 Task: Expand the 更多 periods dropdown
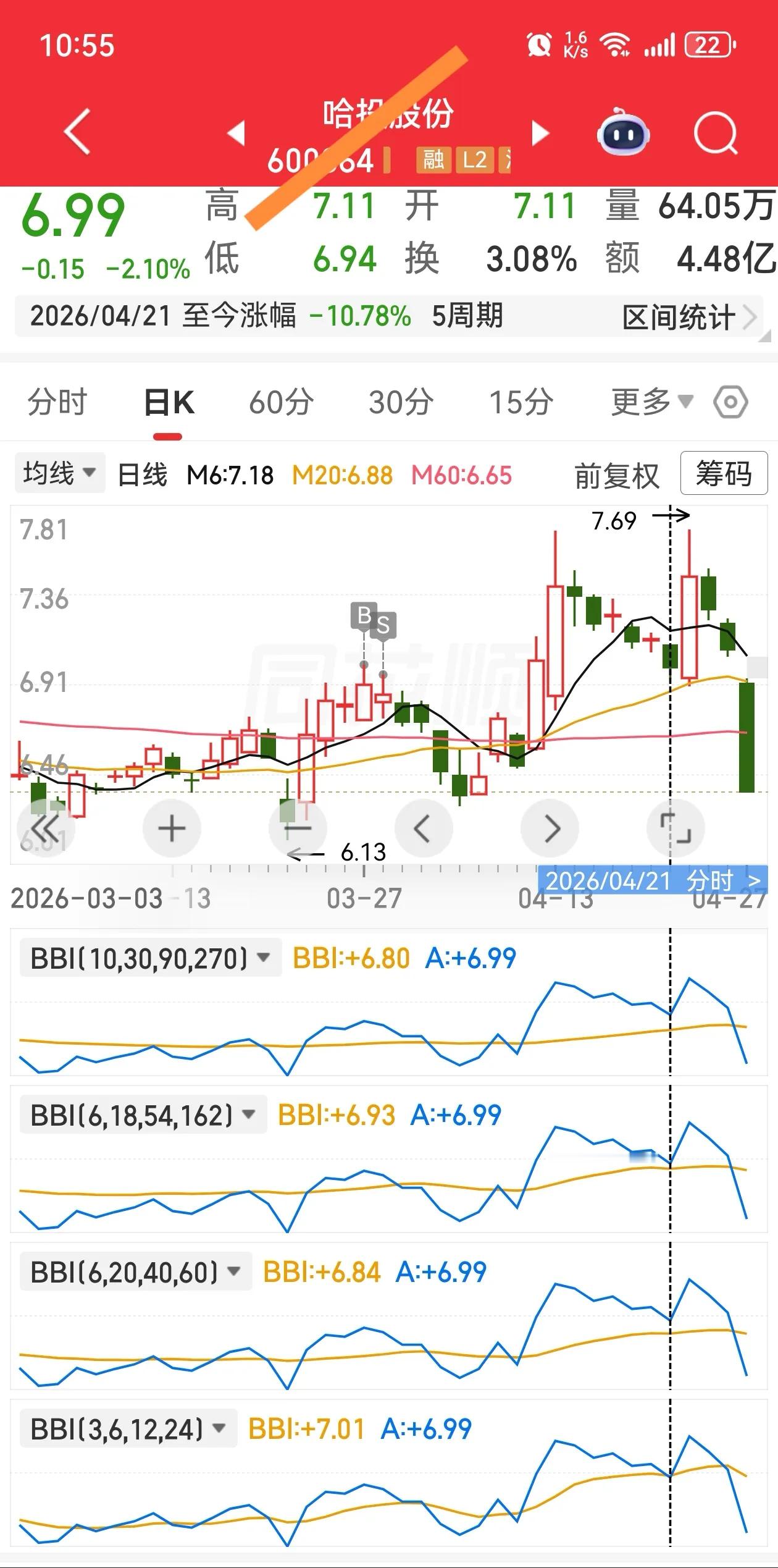point(651,402)
